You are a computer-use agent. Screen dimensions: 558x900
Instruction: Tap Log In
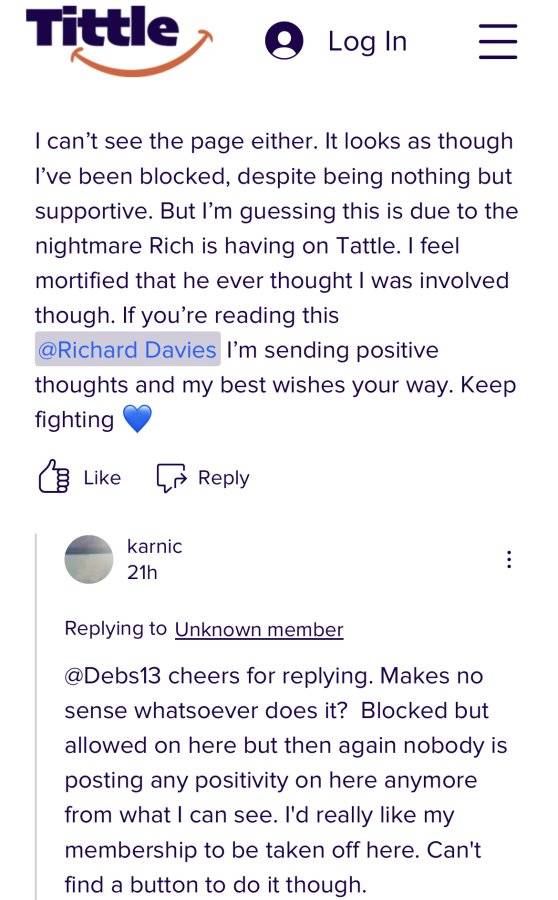point(336,41)
